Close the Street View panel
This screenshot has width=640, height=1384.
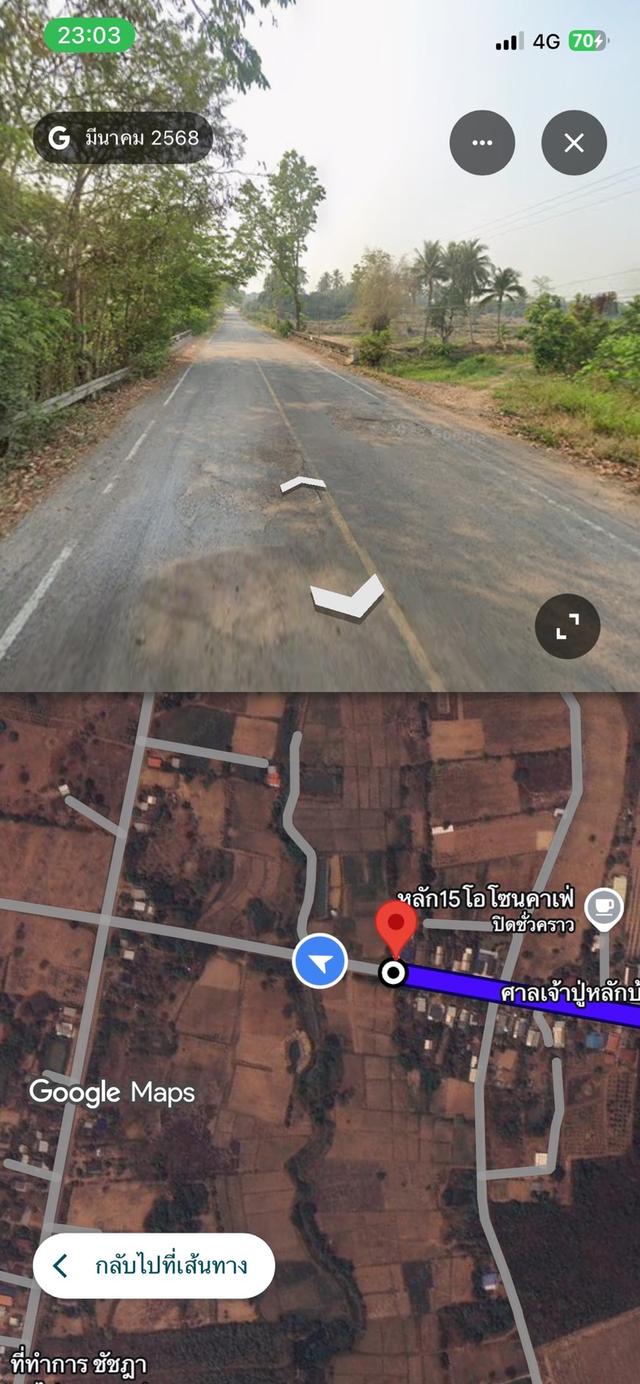(x=574, y=143)
